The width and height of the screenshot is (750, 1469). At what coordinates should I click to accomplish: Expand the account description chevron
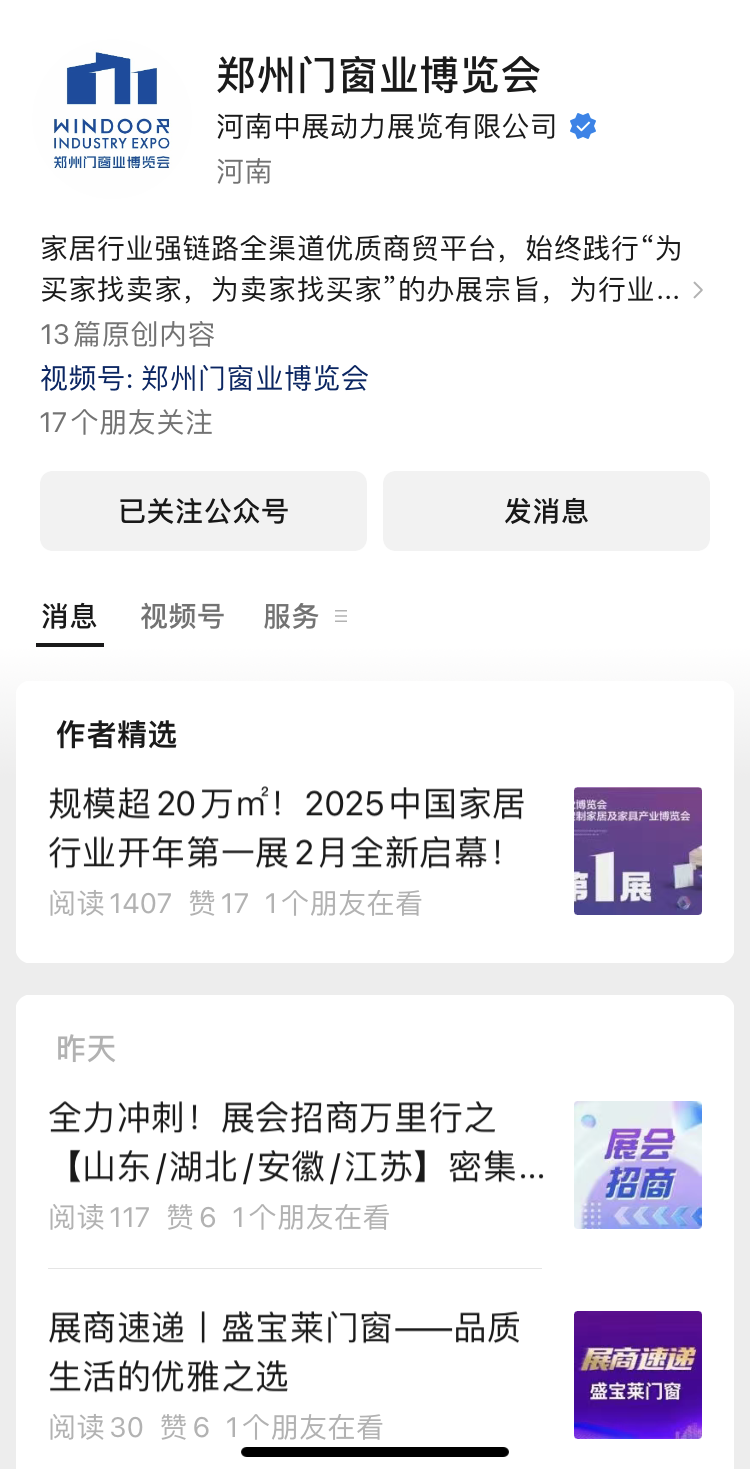click(x=698, y=291)
